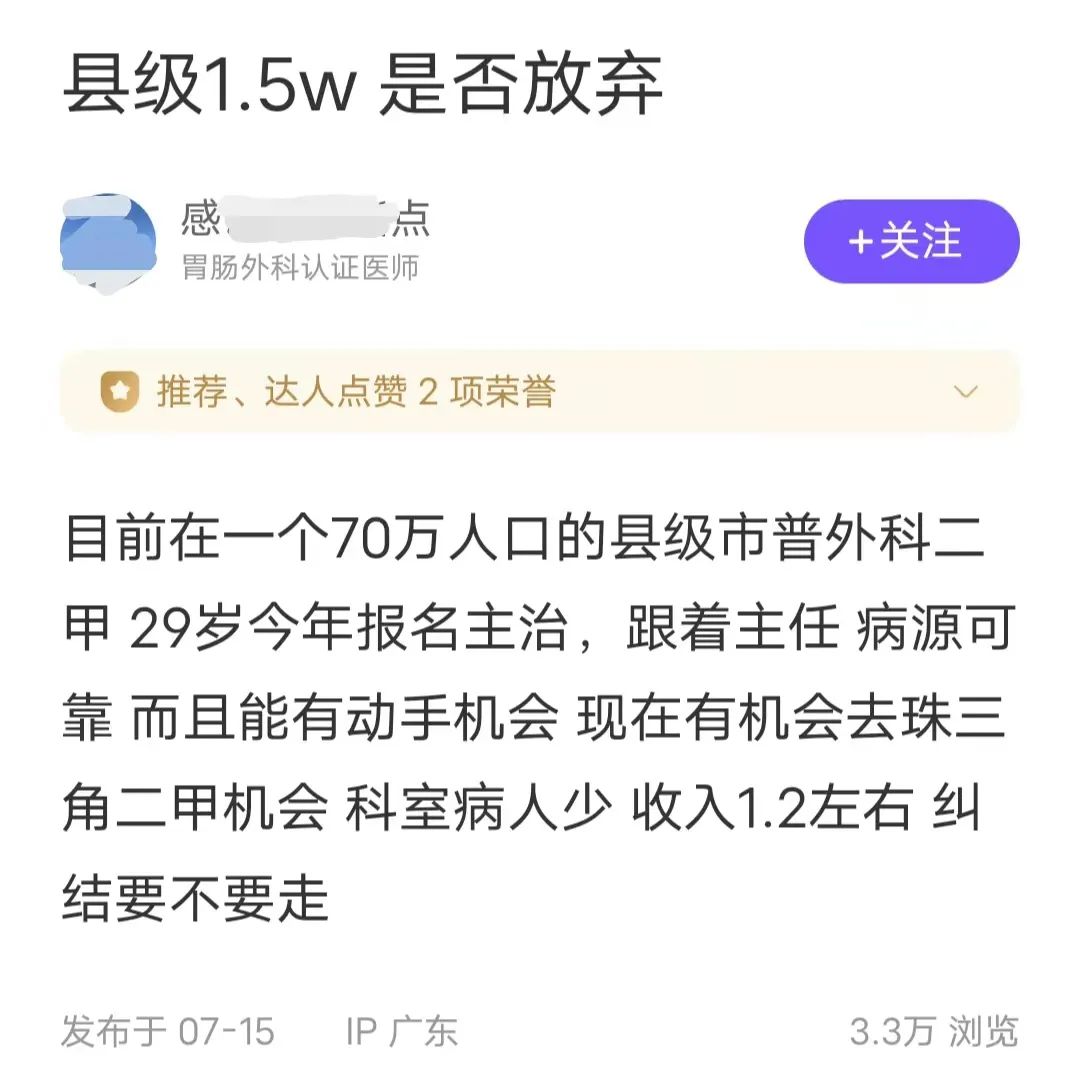Follow the author with +关注 button
This screenshot has width=1080, height=1084.
click(x=911, y=242)
